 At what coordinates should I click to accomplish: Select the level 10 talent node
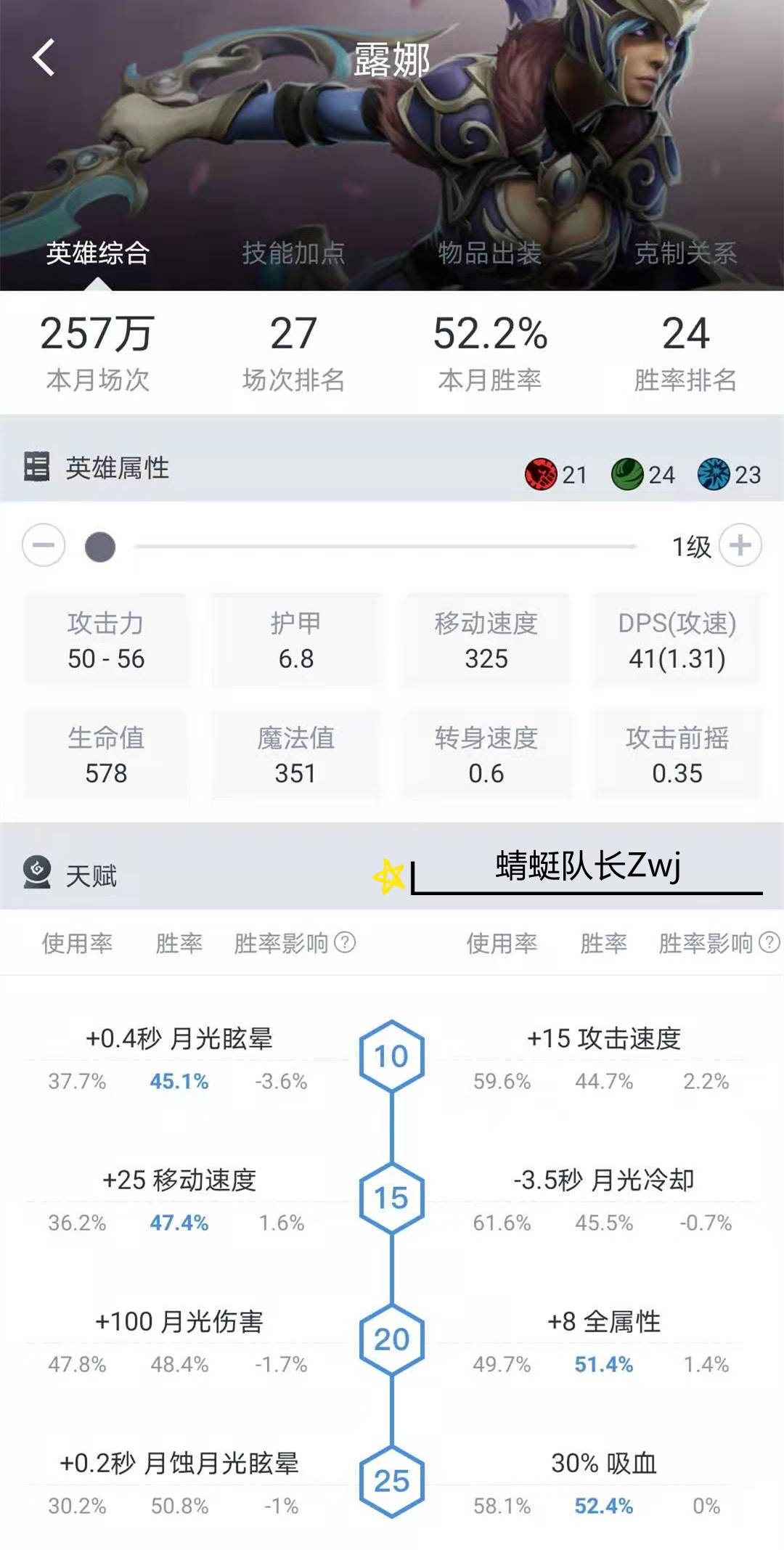[392, 1055]
